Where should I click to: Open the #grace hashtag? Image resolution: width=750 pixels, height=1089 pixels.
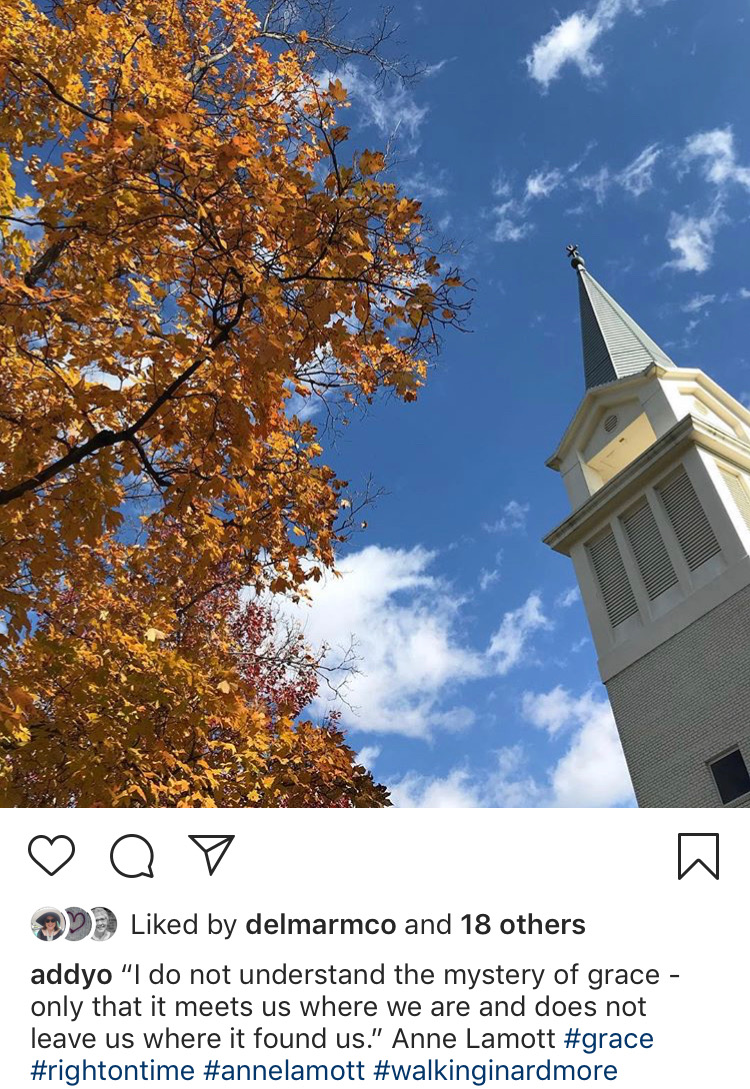[608, 1038]
